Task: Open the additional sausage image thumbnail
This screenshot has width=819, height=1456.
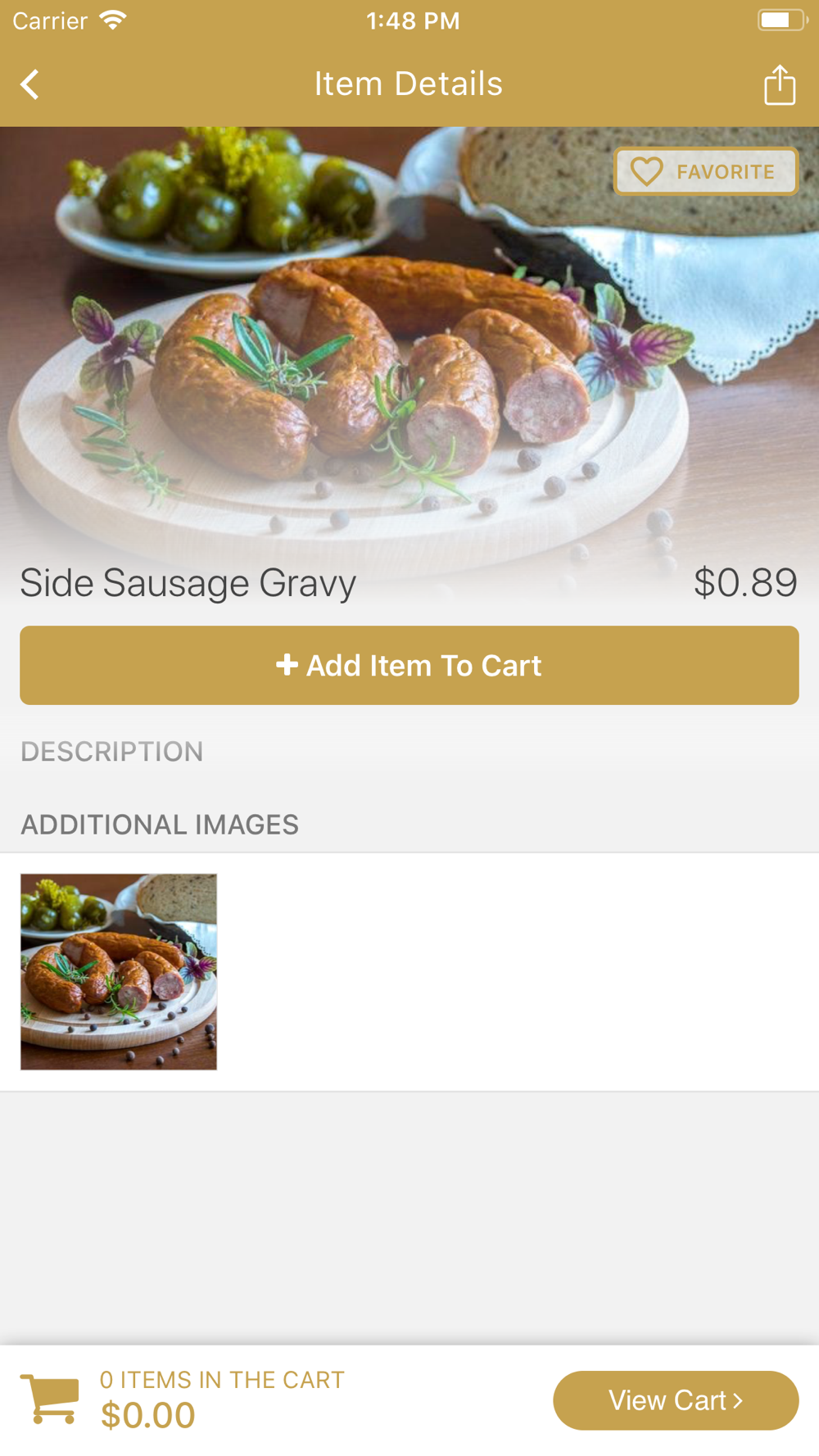Action: (119, 971)
